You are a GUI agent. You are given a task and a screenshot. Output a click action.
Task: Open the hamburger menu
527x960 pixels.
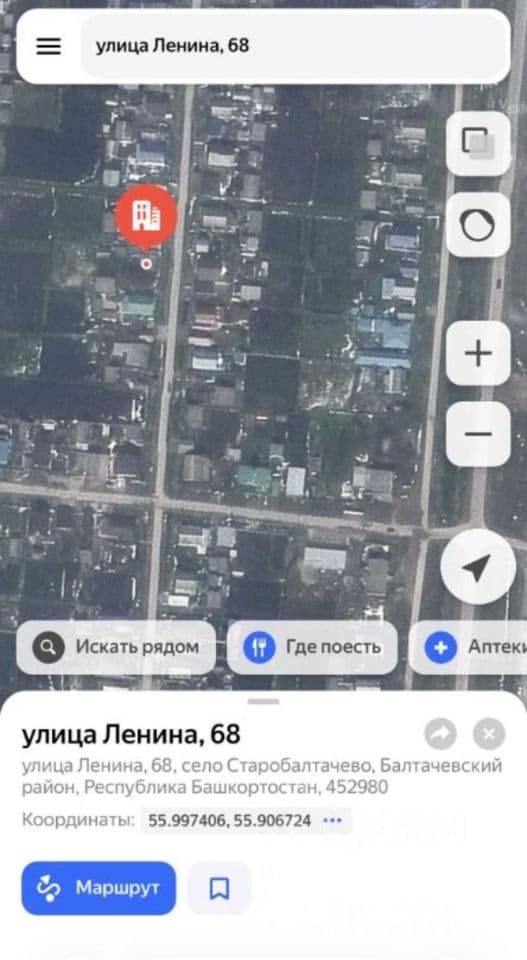point(48,47)
